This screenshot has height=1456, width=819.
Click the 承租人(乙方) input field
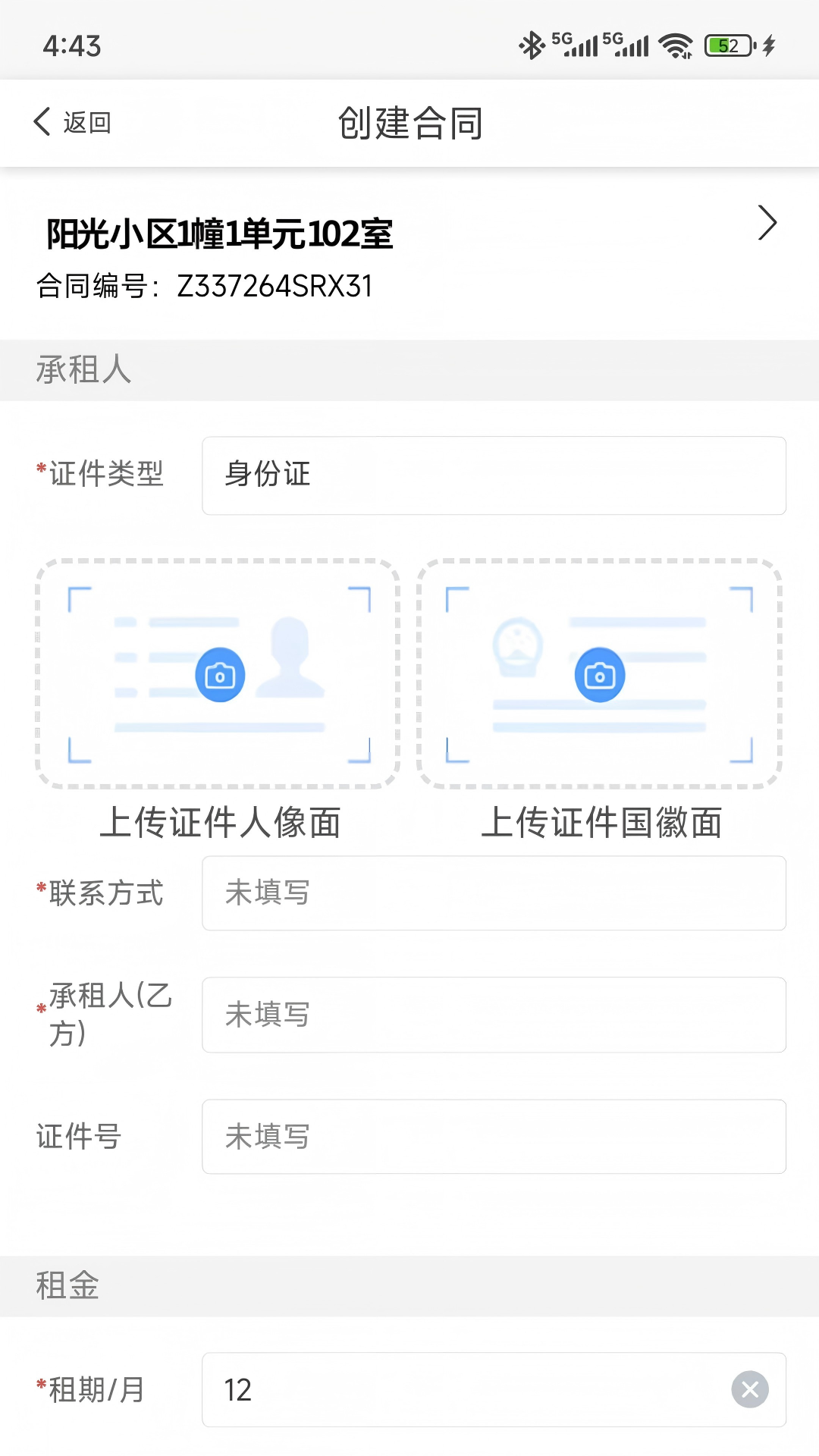(494, 1015)
